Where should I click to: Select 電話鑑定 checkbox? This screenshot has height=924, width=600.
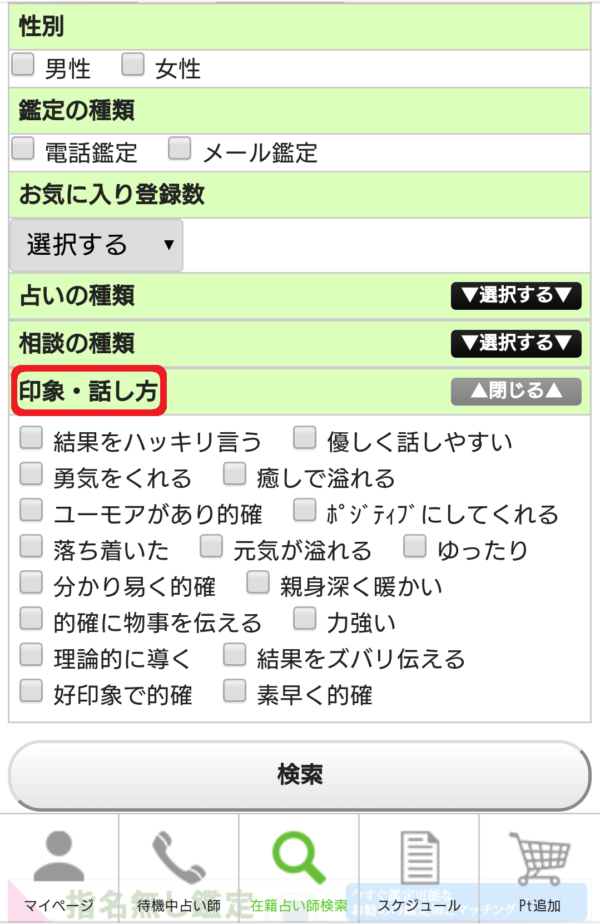(x=23, y=150)
